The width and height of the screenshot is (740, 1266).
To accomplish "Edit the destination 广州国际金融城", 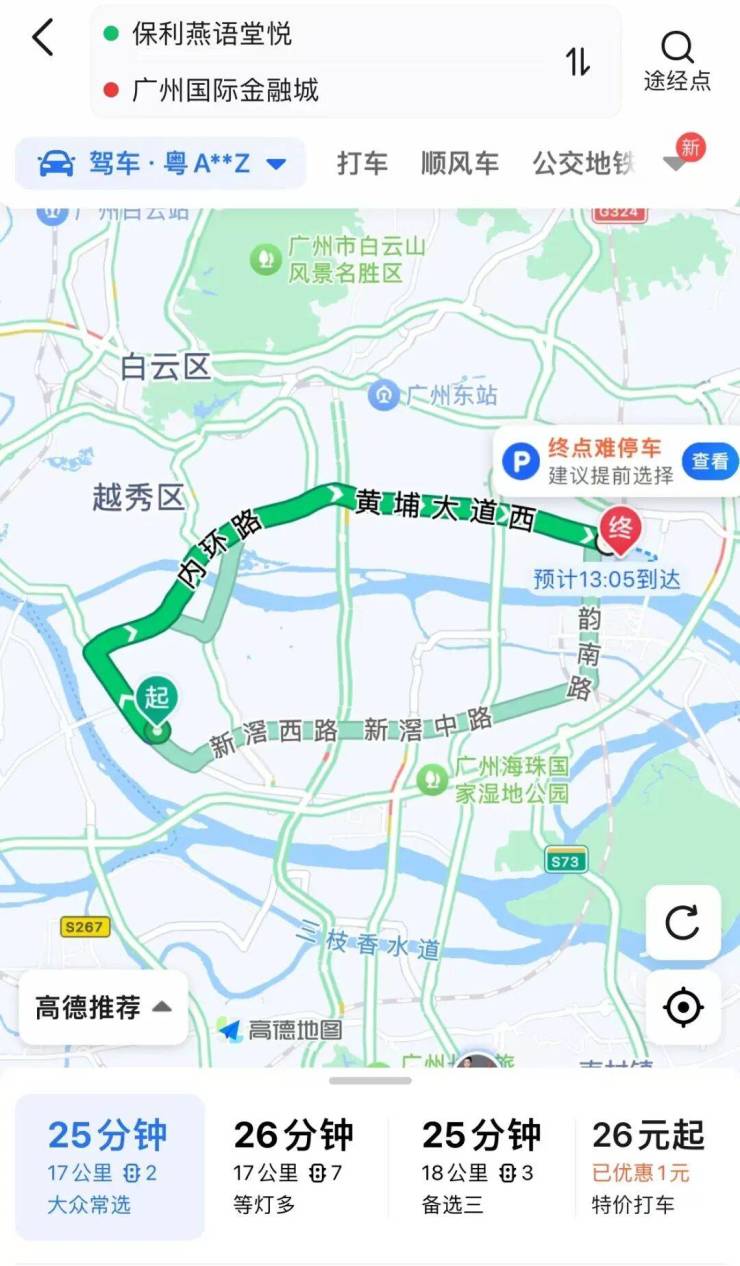I will (225, 91).
